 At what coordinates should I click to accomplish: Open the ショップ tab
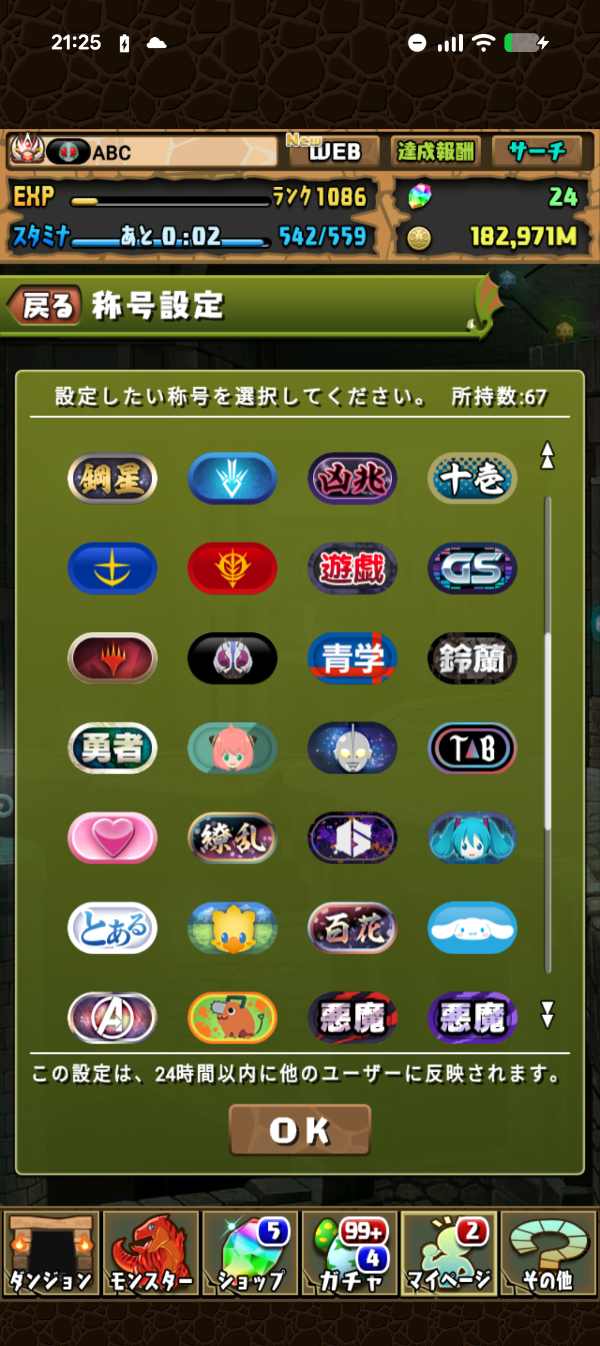coord(250,1253)
